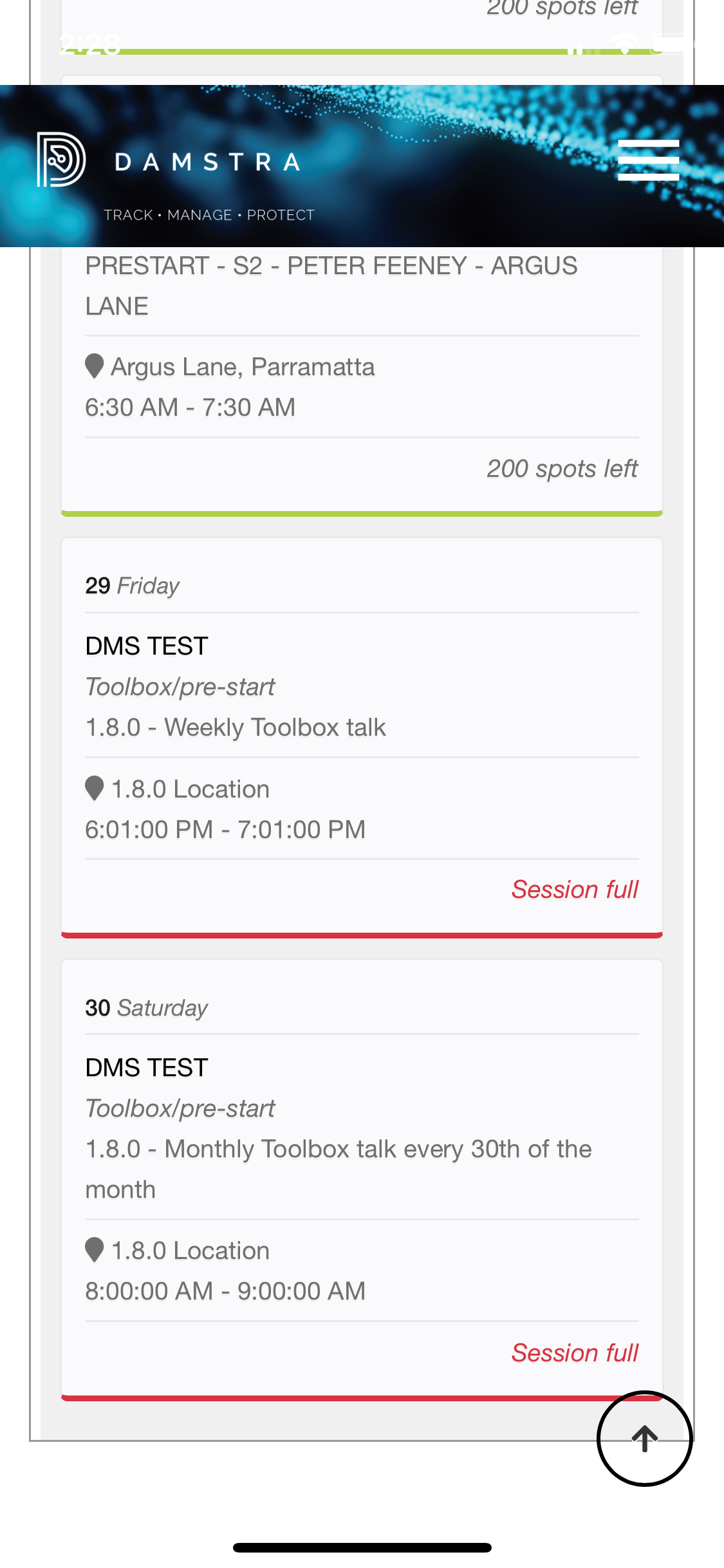Tap the scroll-to-top arrow
This screenshot has width=724, height=1568.
click(644, 1439)
